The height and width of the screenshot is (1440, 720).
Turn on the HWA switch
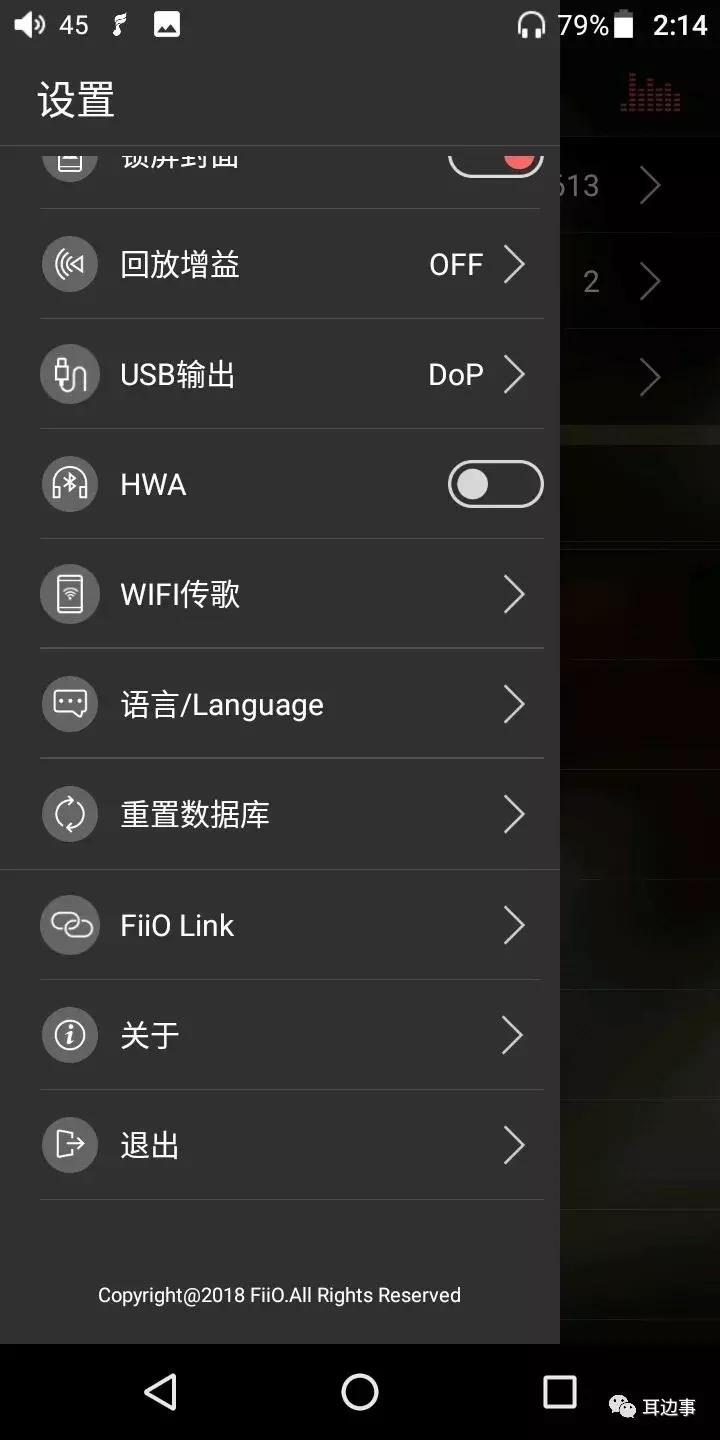point(495,485)
